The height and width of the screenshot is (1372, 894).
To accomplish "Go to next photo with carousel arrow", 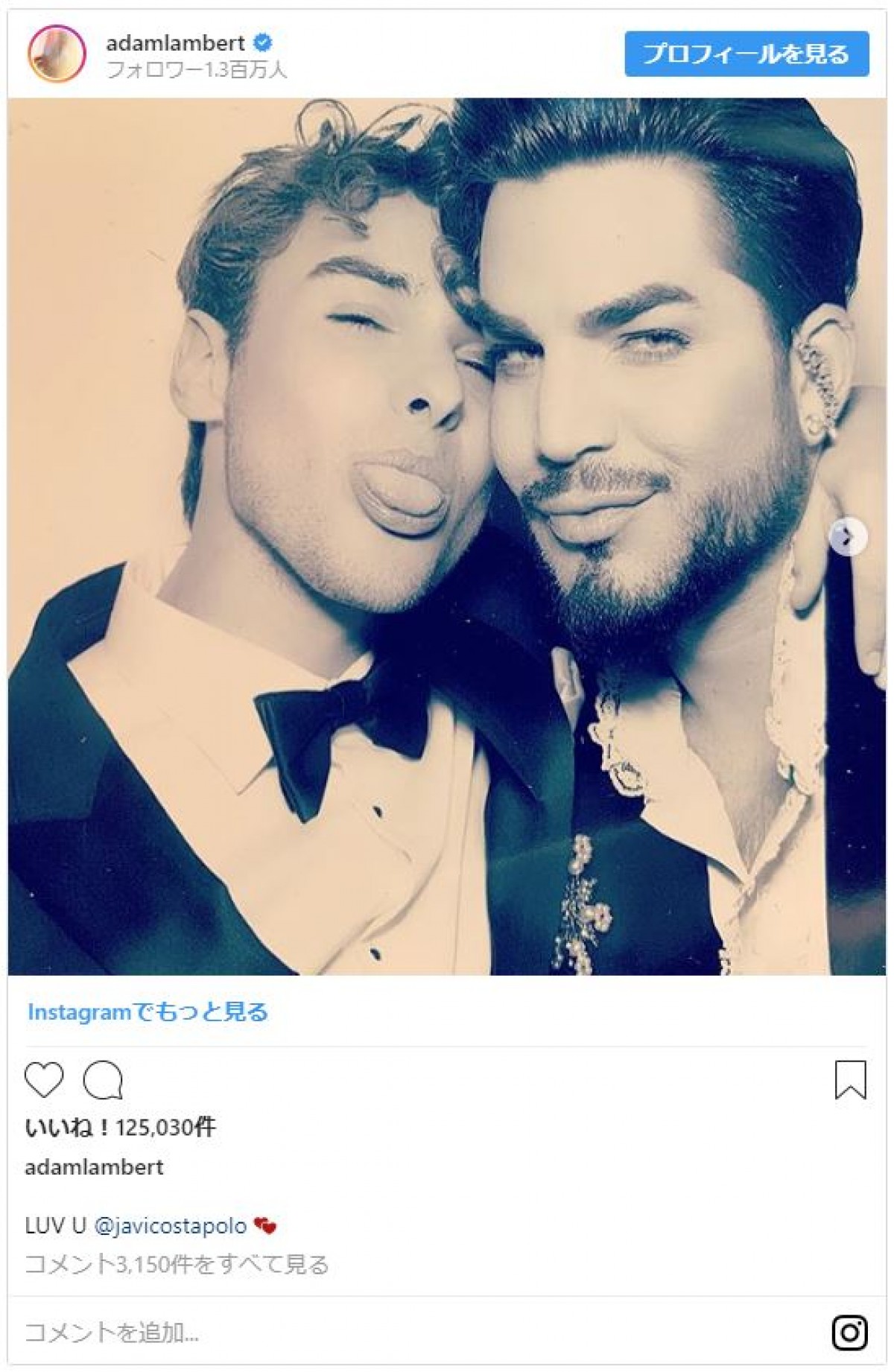I will tap(848, 536).
